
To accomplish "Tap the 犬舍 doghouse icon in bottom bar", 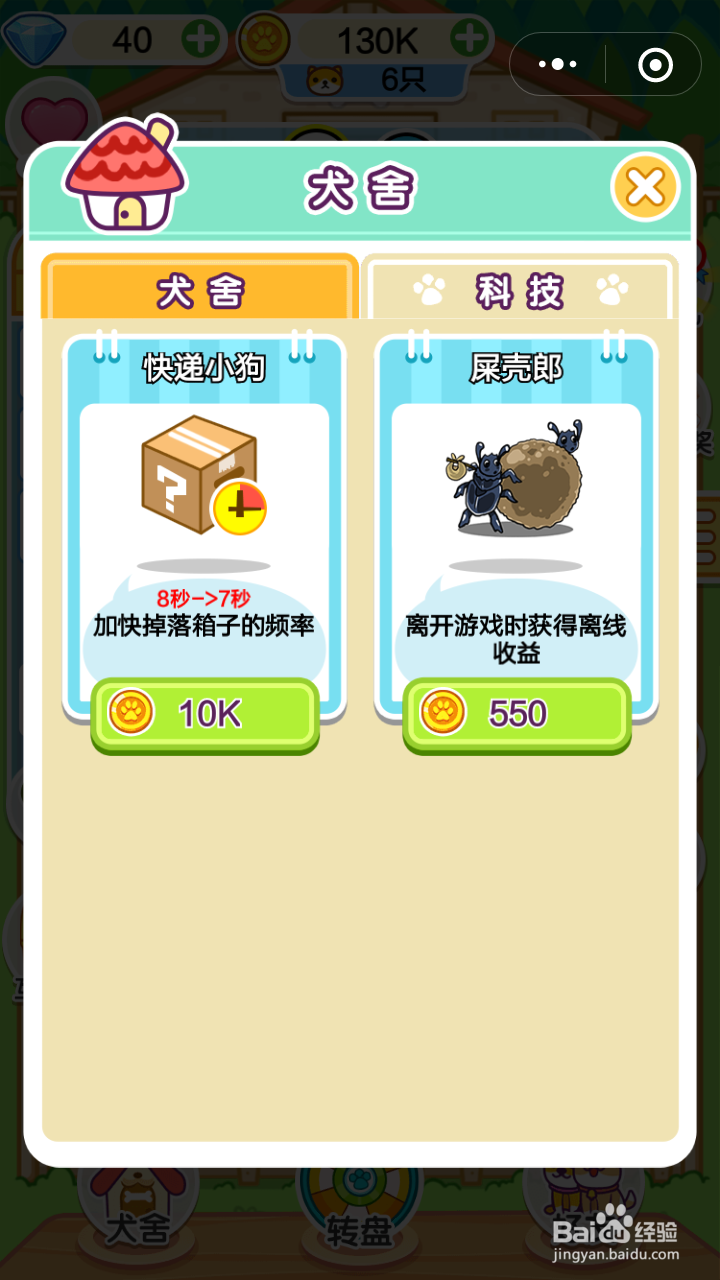I will [140, 1215].
